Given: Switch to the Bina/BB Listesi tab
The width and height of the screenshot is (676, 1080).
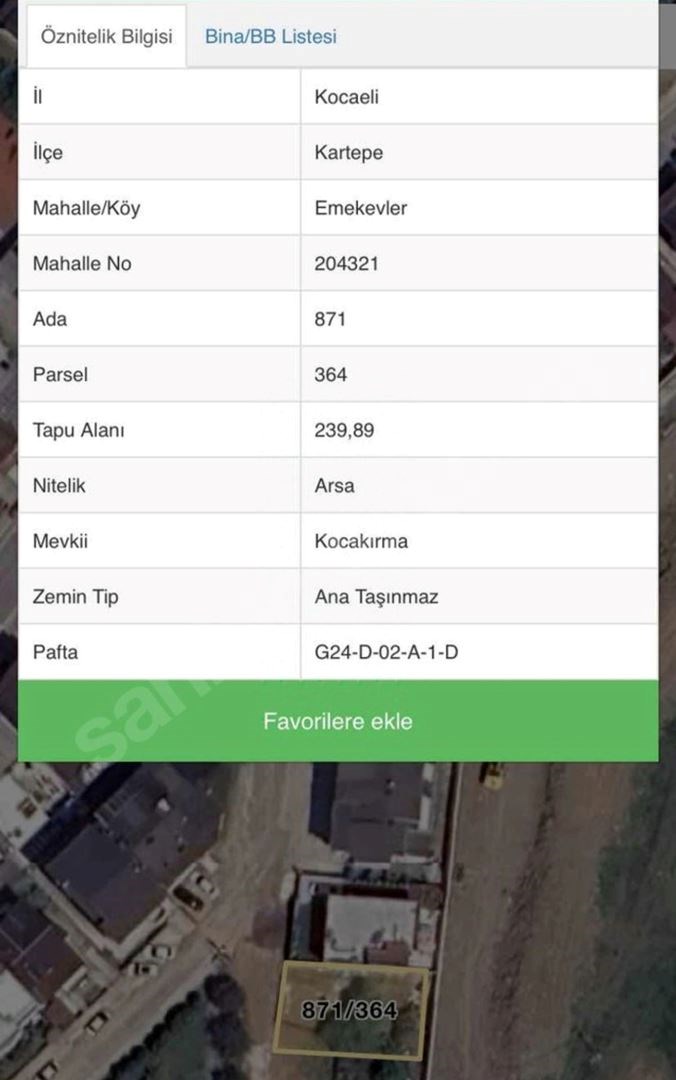Looking at the screenshot, I should pos(271,37).
